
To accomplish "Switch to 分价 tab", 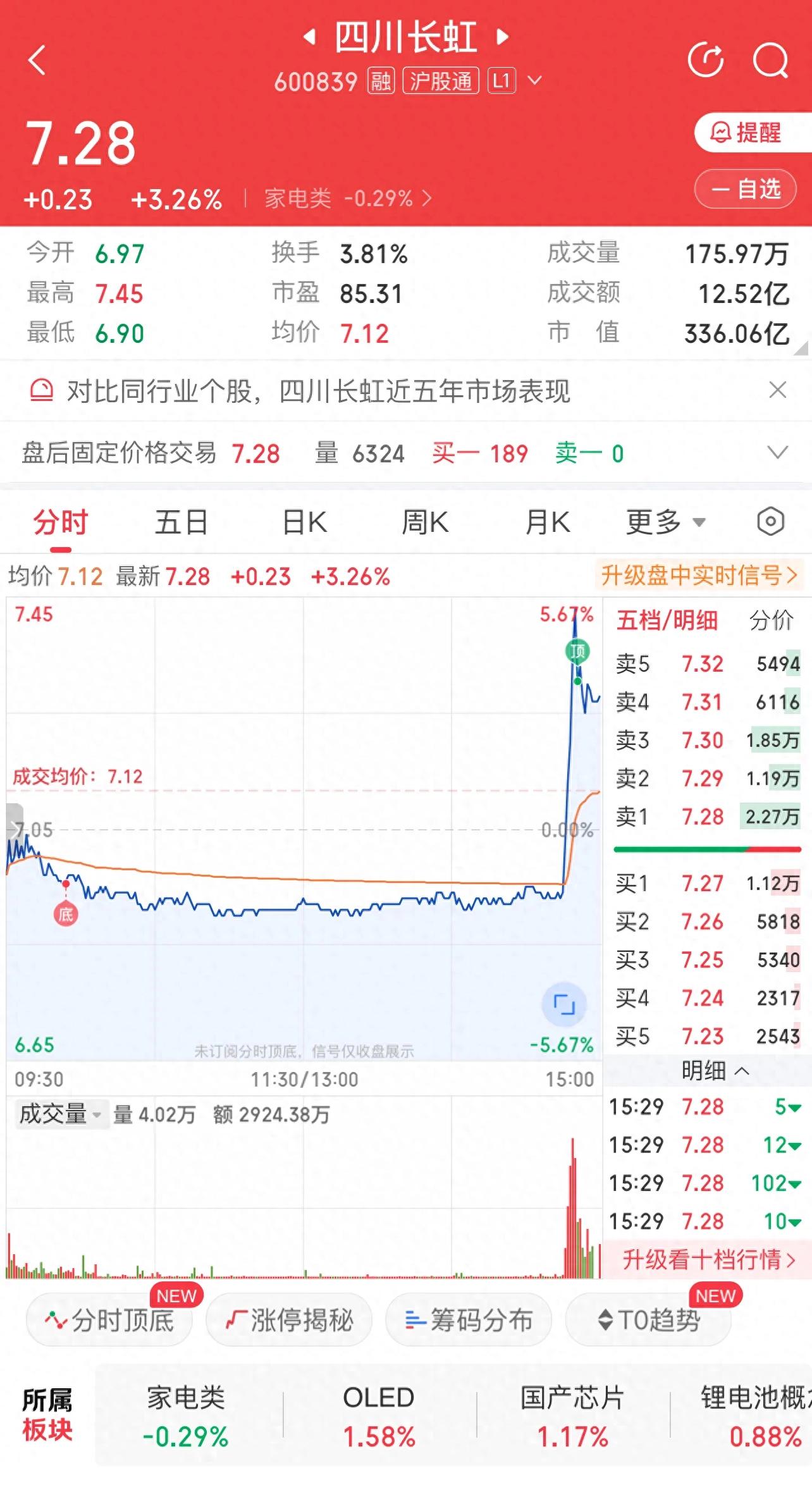I will pyautogui.click(x=771, y=620).
